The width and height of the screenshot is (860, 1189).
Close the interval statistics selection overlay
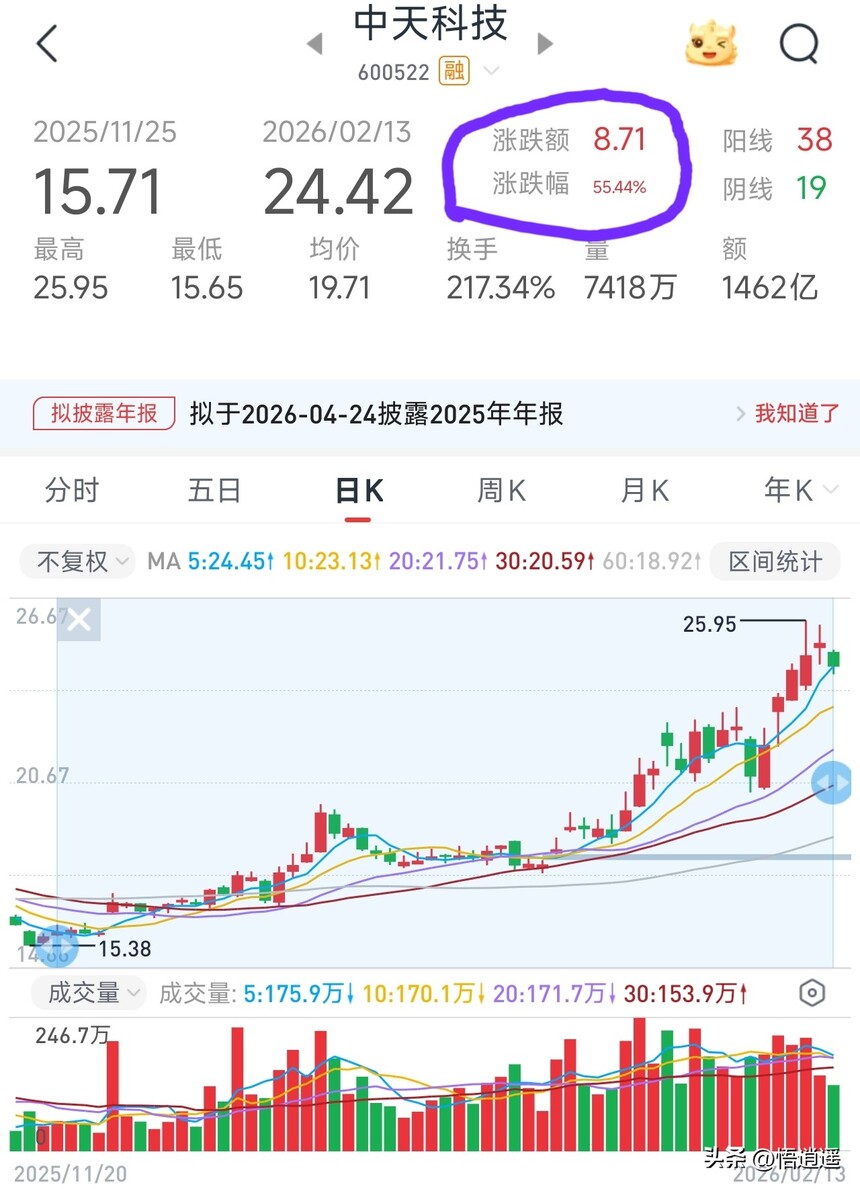[78, 620]
